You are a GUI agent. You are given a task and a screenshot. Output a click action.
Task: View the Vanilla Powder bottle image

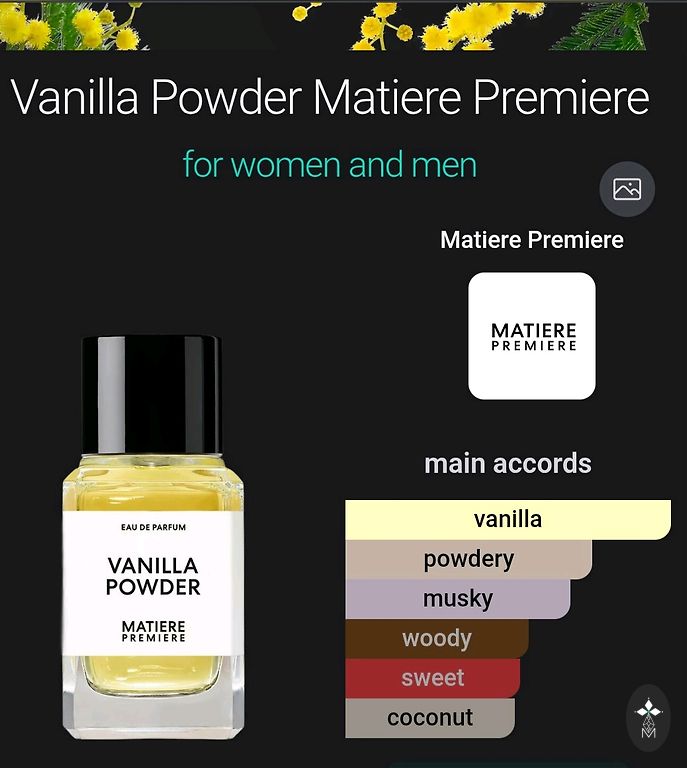pyautogui.click(x=153, y=533)
